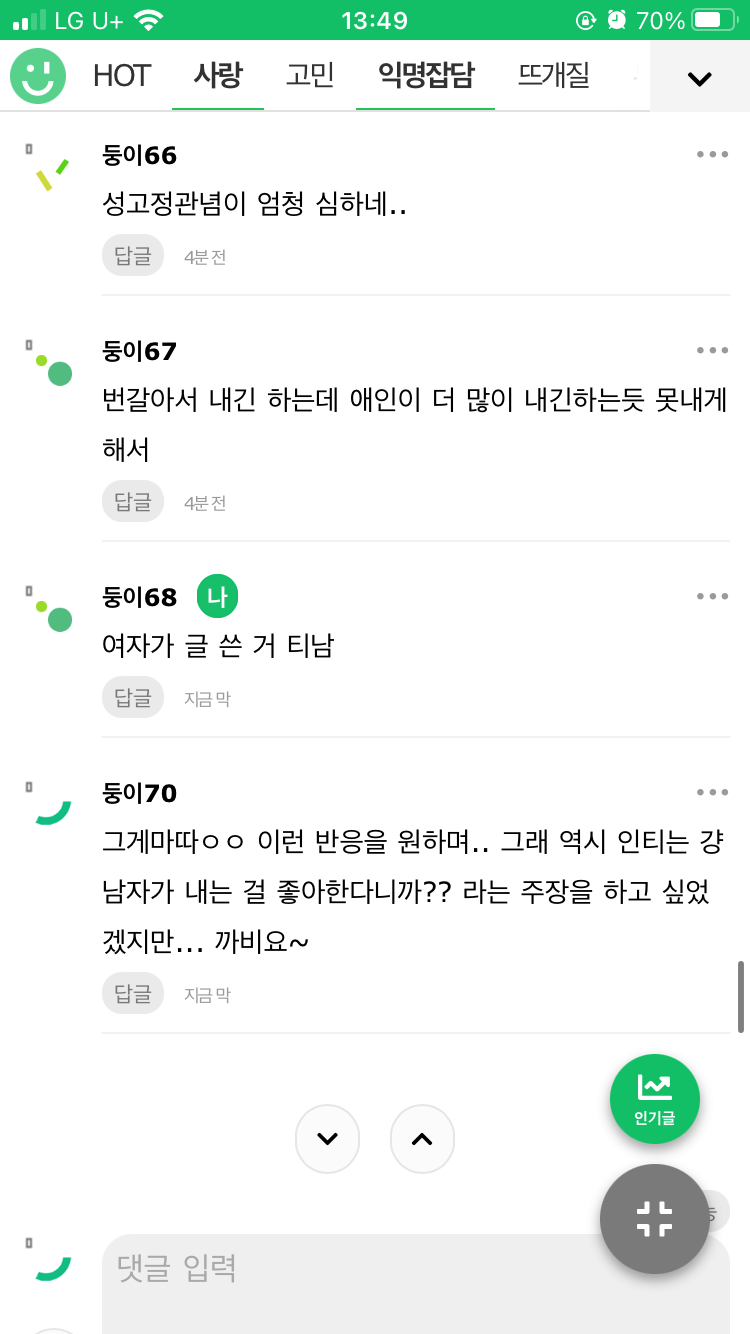Open 인기글 popular posts button
This screenshot has width=750, height=1334.
coord(655,1098)
